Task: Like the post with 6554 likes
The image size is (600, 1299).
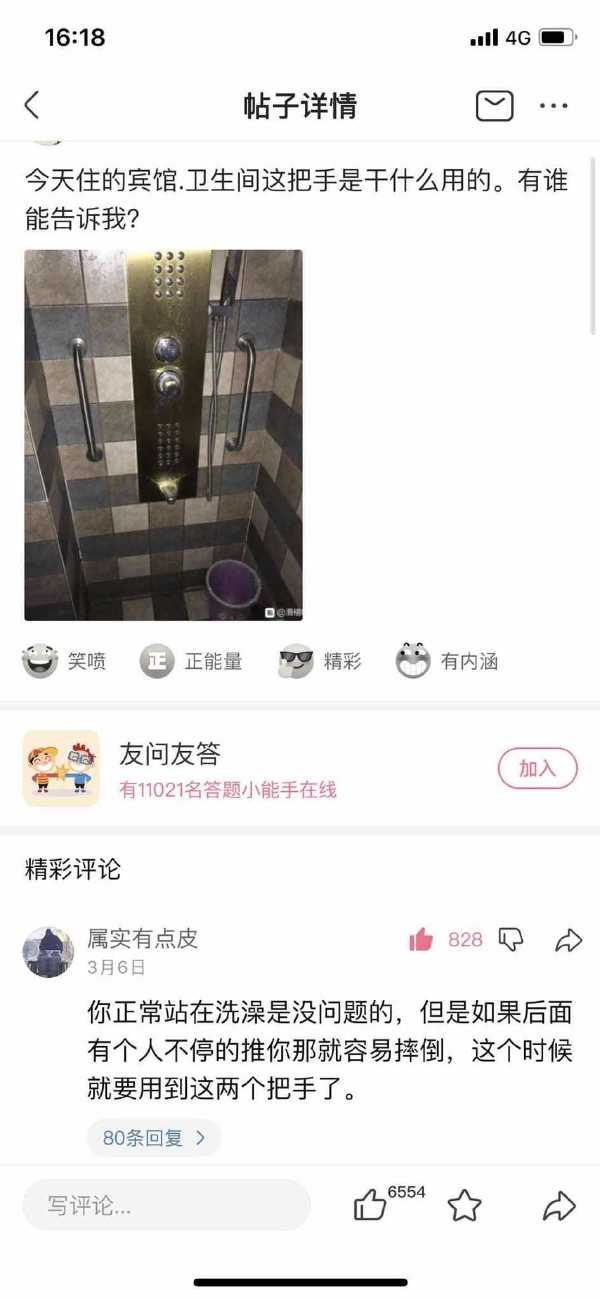Action: 372,1206
